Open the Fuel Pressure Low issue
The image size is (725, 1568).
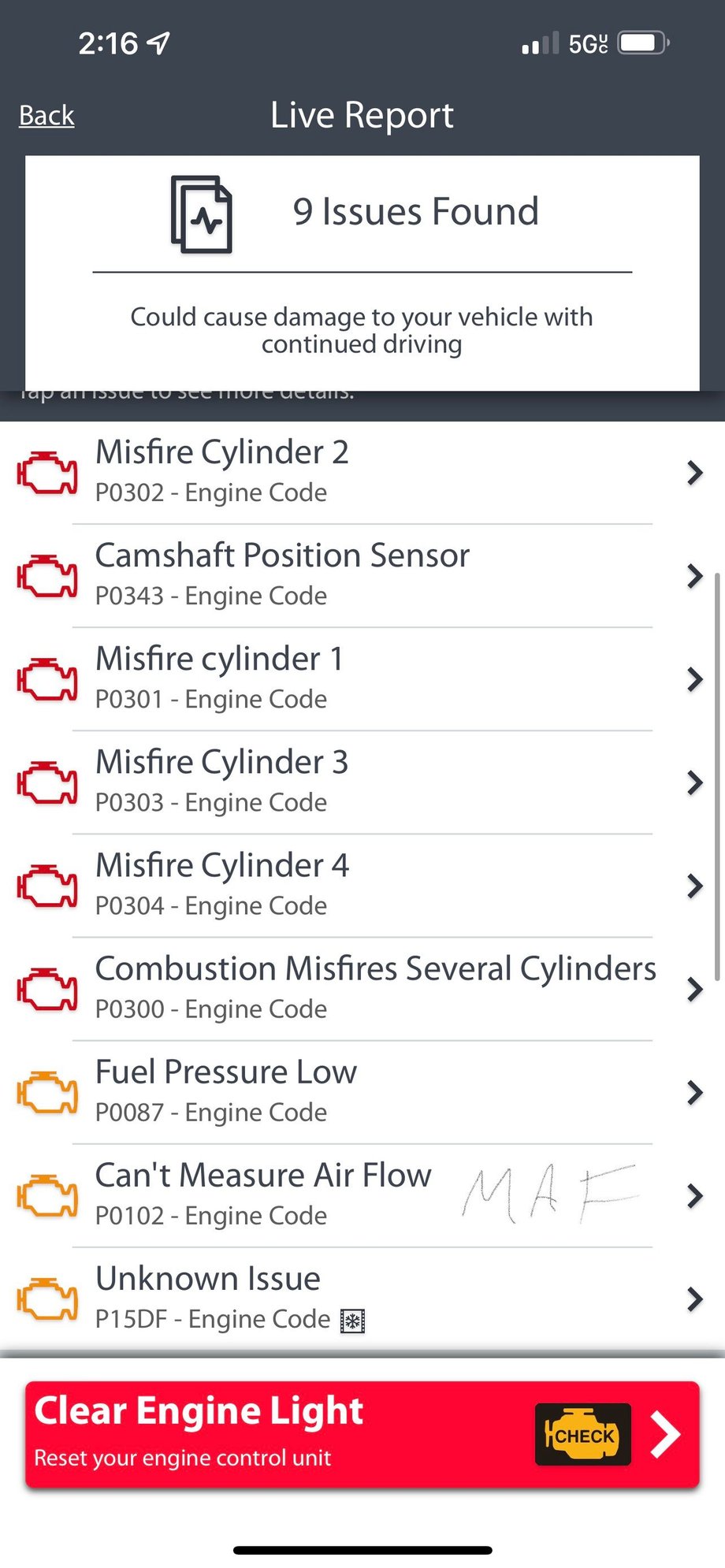362,1092
